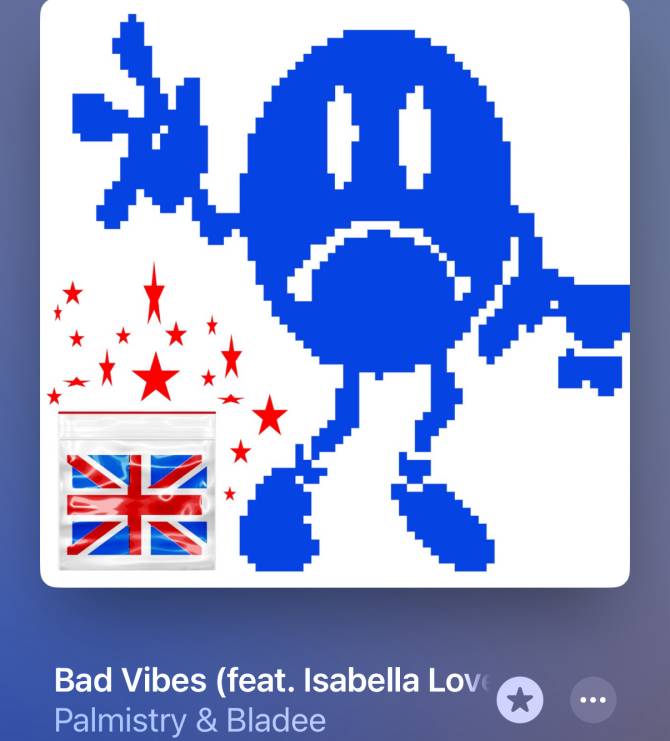Open the more options menu (three dots)

pos(593,699)
